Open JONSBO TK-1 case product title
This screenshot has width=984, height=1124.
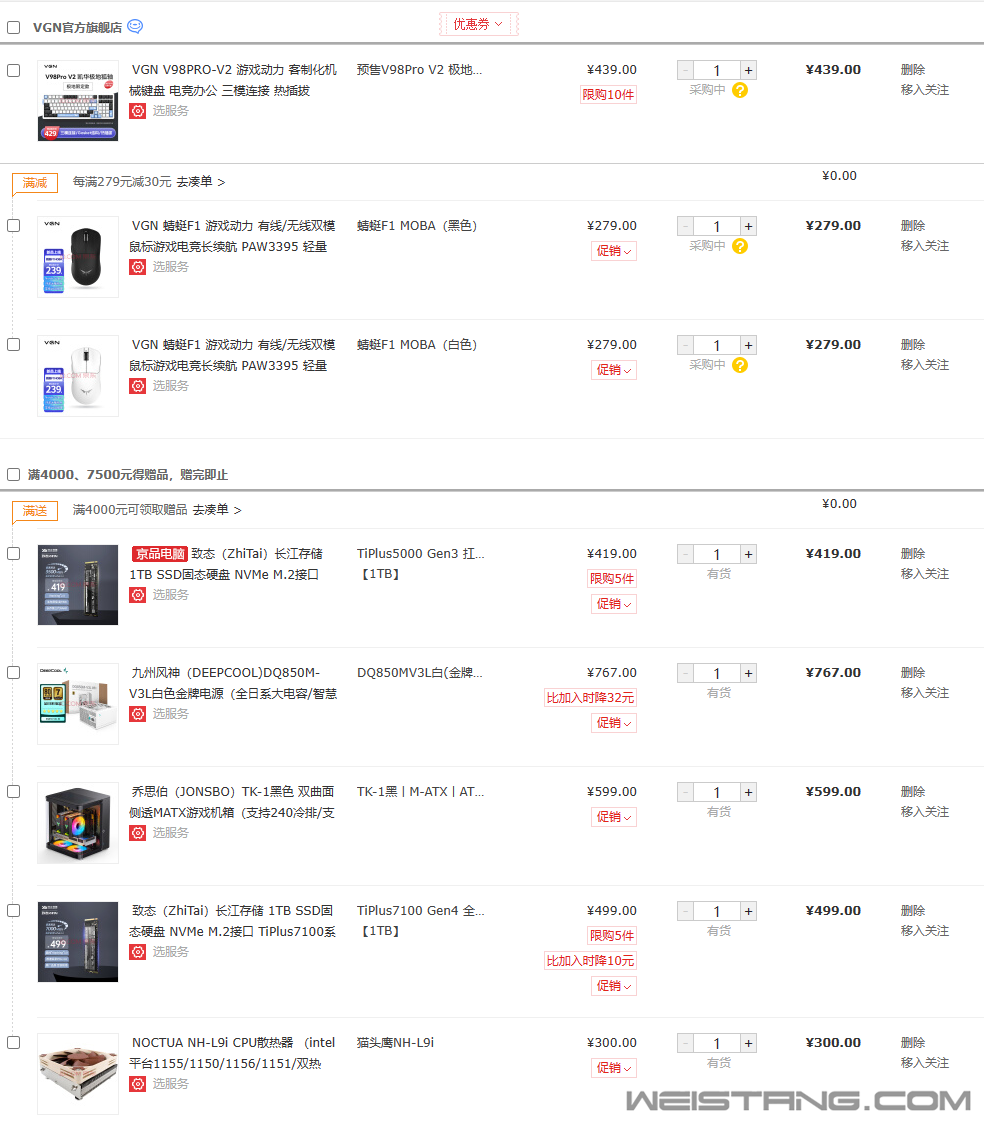pos(233,801)
